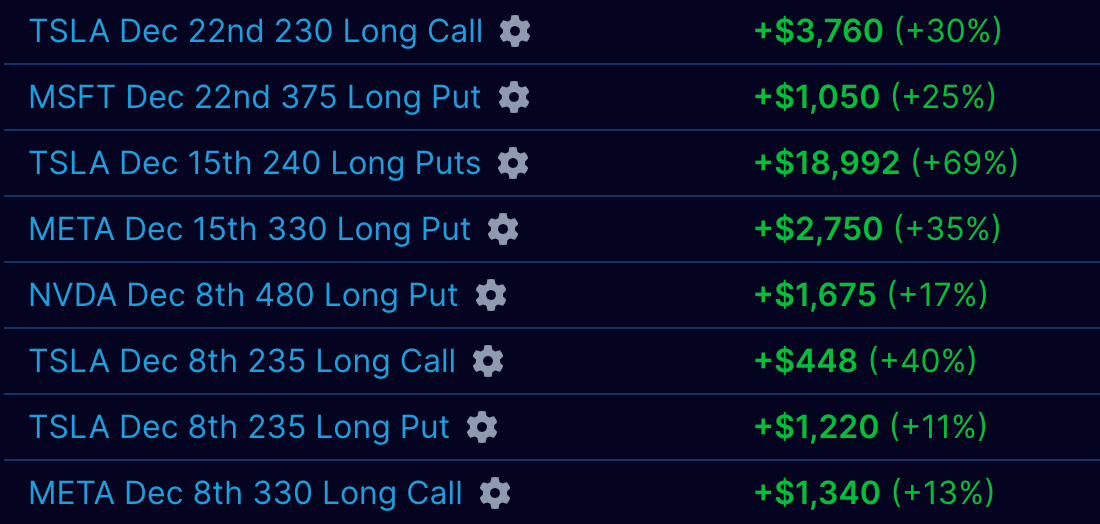1100x524 pixels.
Task: Select TSLA Dec 8th 235 Long Call
Action: (242, 361)
